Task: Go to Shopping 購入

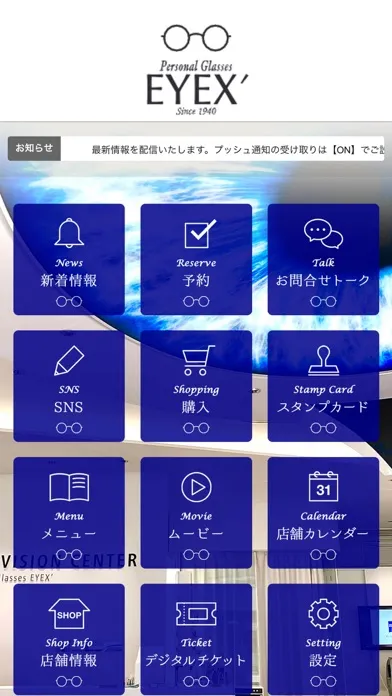Action: click(x=196, y=386)
